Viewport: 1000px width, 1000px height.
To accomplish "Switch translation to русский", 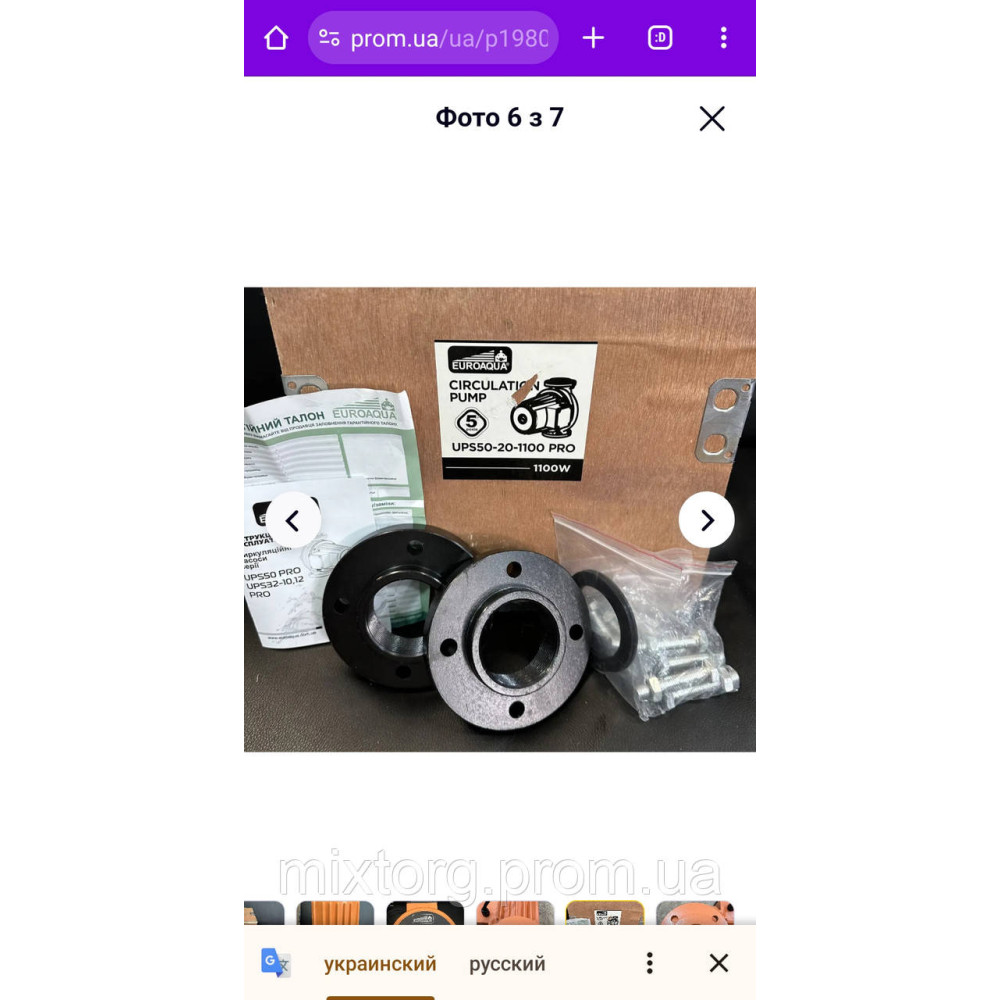I will [x=507, y=964].
